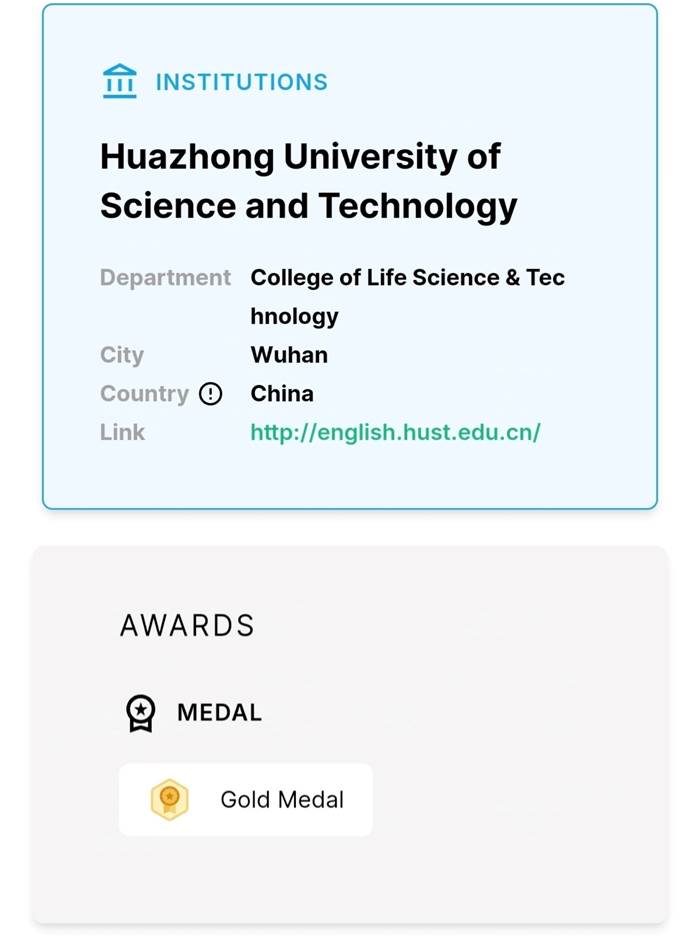This screenshot has height=938, width=700.
Task: Open the english.hust.edu.cn link
Action: pos(395,433)
